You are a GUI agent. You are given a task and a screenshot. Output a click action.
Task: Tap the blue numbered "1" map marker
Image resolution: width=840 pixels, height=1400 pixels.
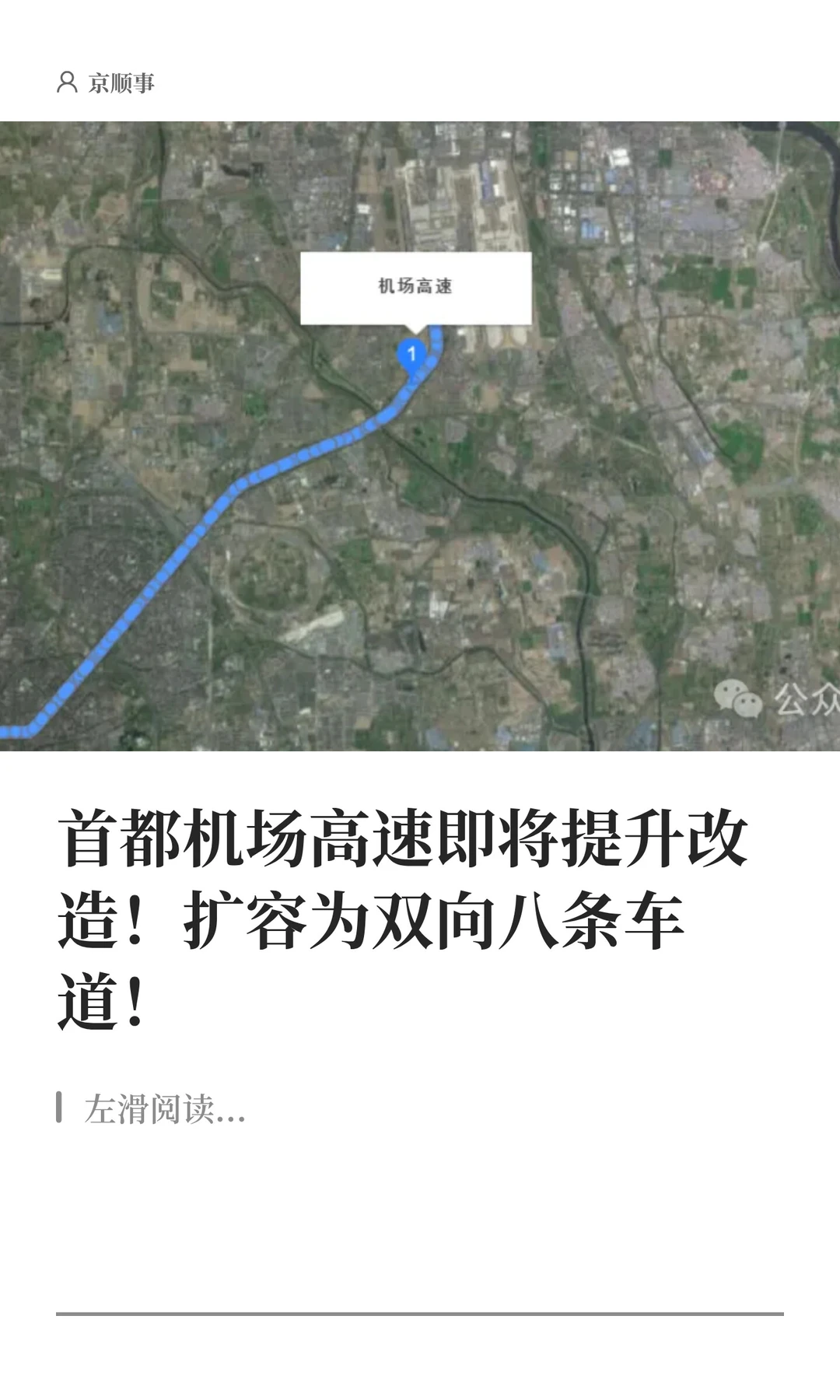click(411, 354)
